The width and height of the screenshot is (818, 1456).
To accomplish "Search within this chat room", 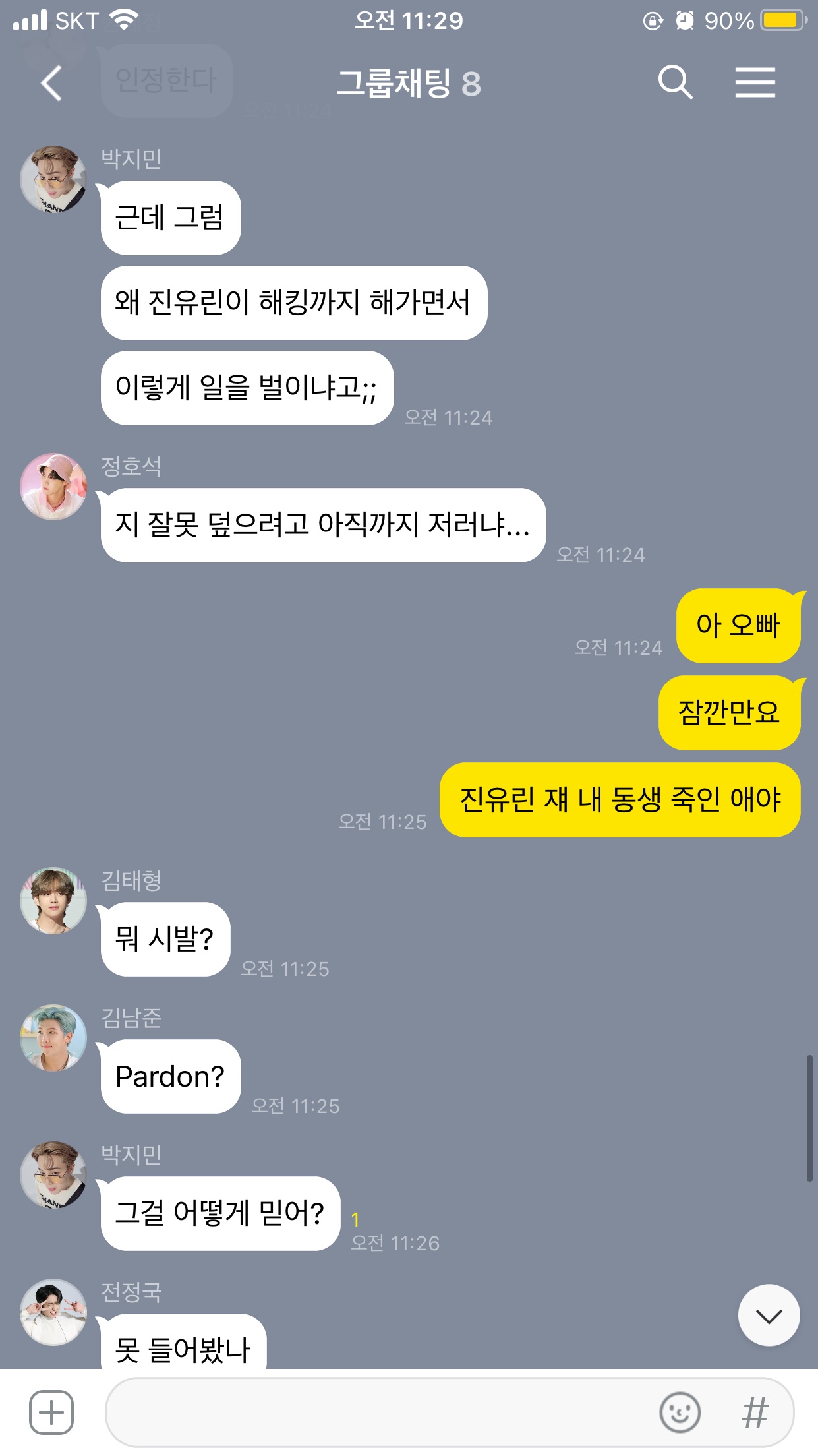I will 675,83.
